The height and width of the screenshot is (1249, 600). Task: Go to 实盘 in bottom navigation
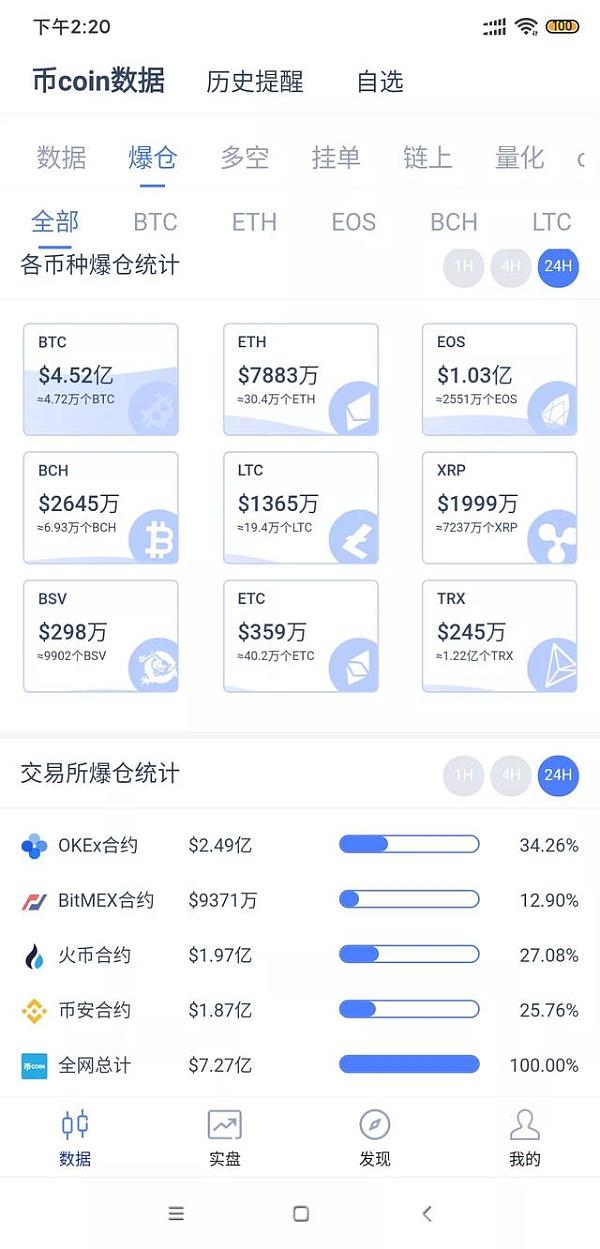click(225, 1138)
